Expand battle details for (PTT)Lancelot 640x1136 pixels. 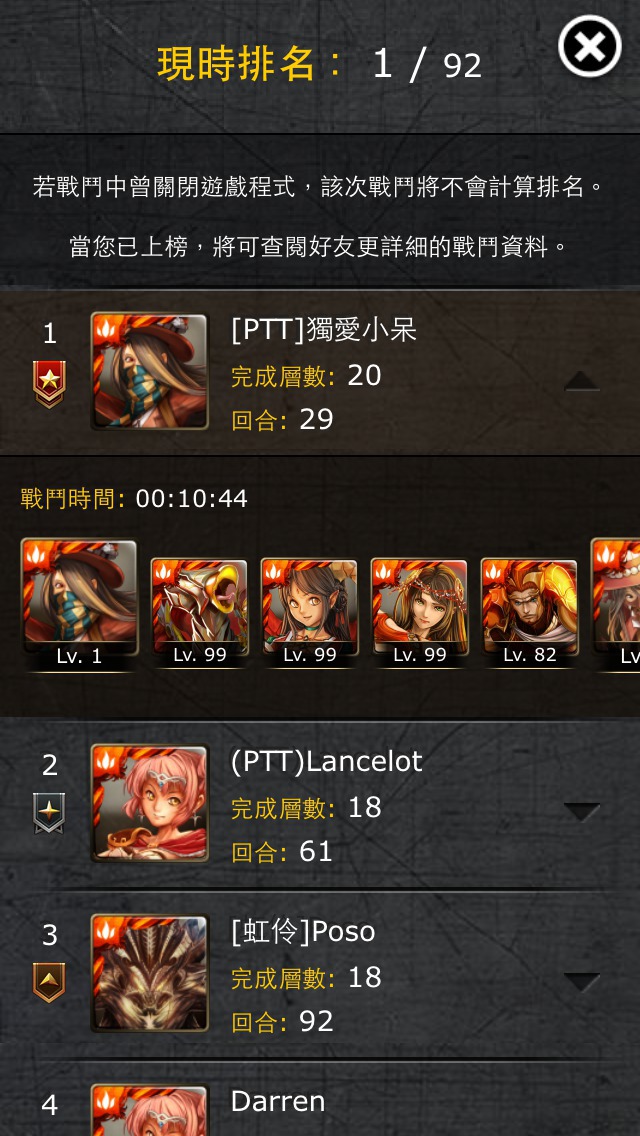tap(582, 811)
